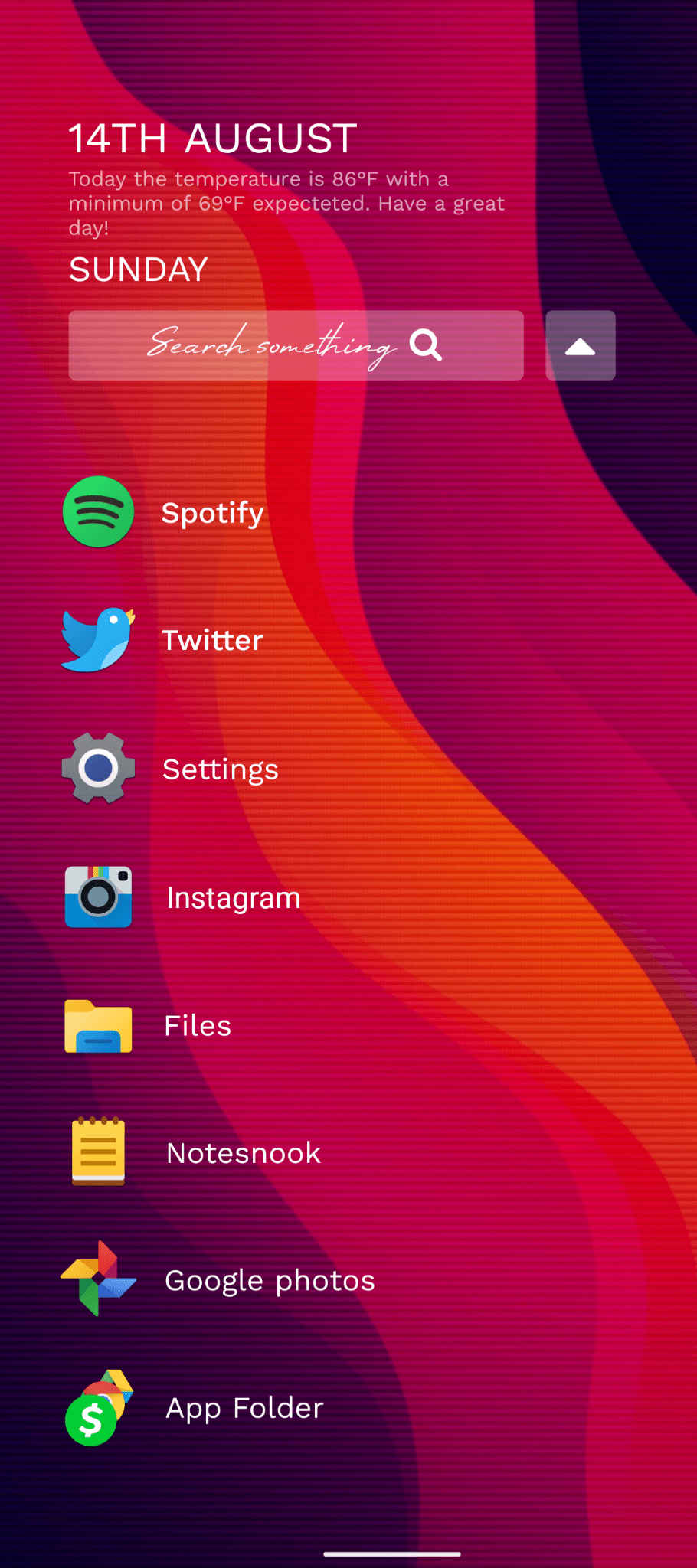Tap the 14TH AUGUST heading
The height and width of the screenshot is (1568, 697).
pyautogui.click(x=213, y=138)
